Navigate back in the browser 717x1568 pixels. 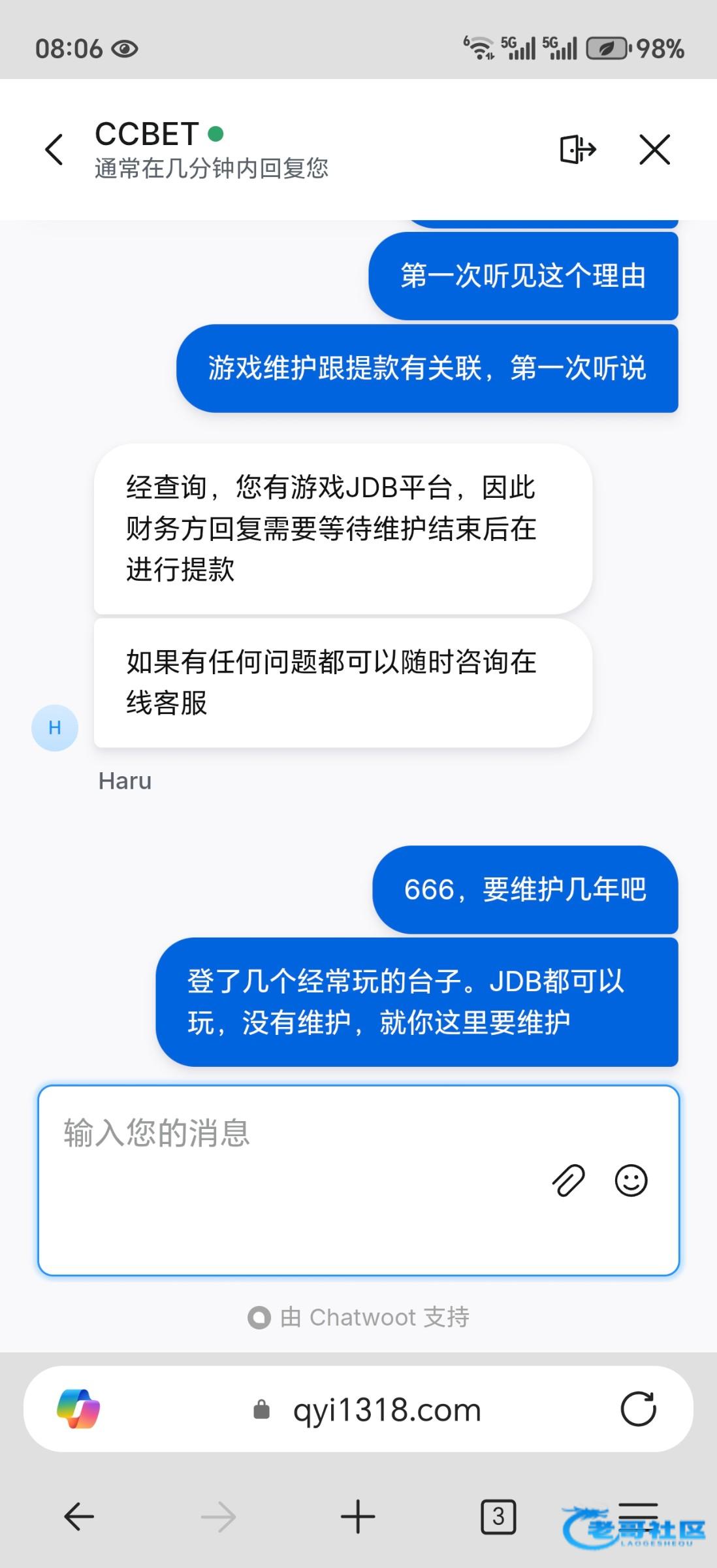(79, 1516)
